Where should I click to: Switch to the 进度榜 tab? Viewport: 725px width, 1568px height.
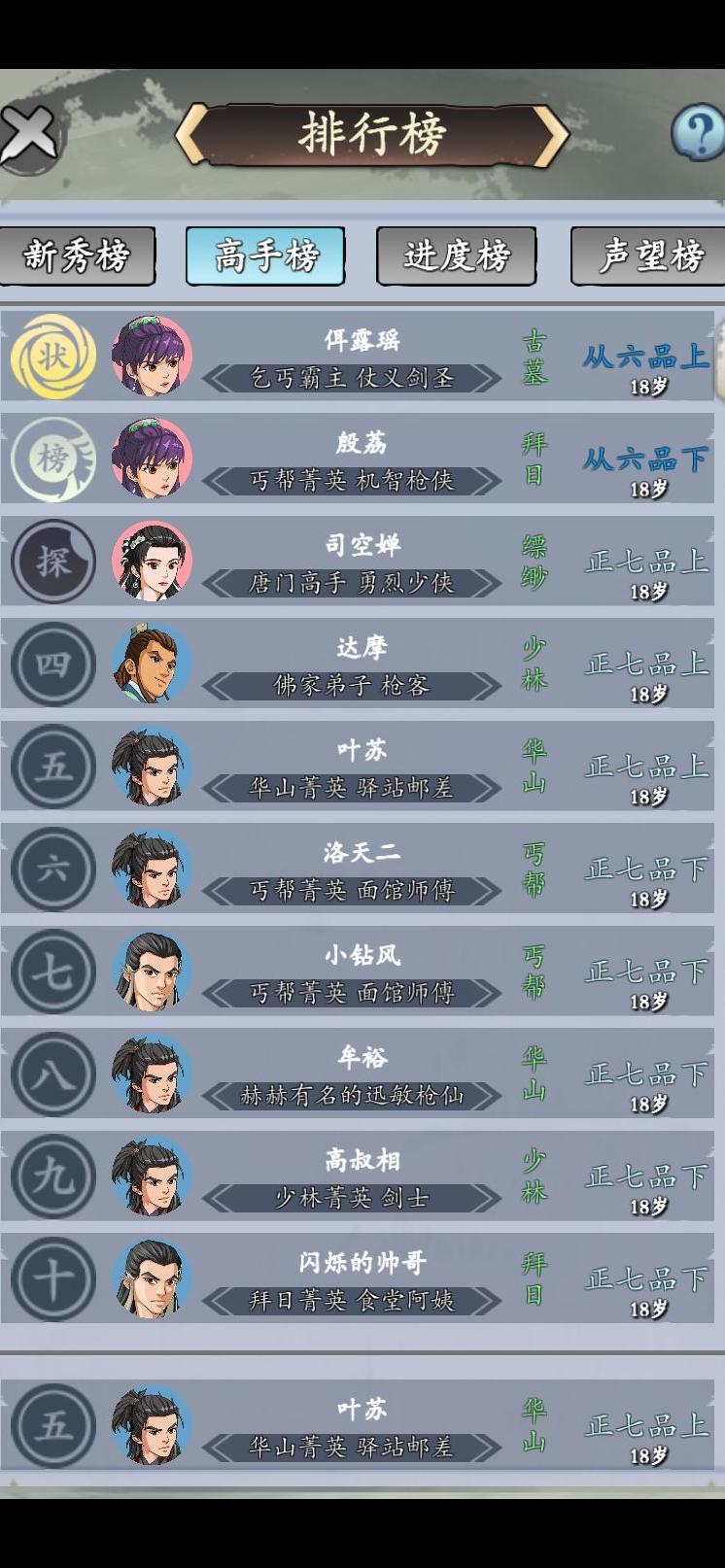click(456, 256)
